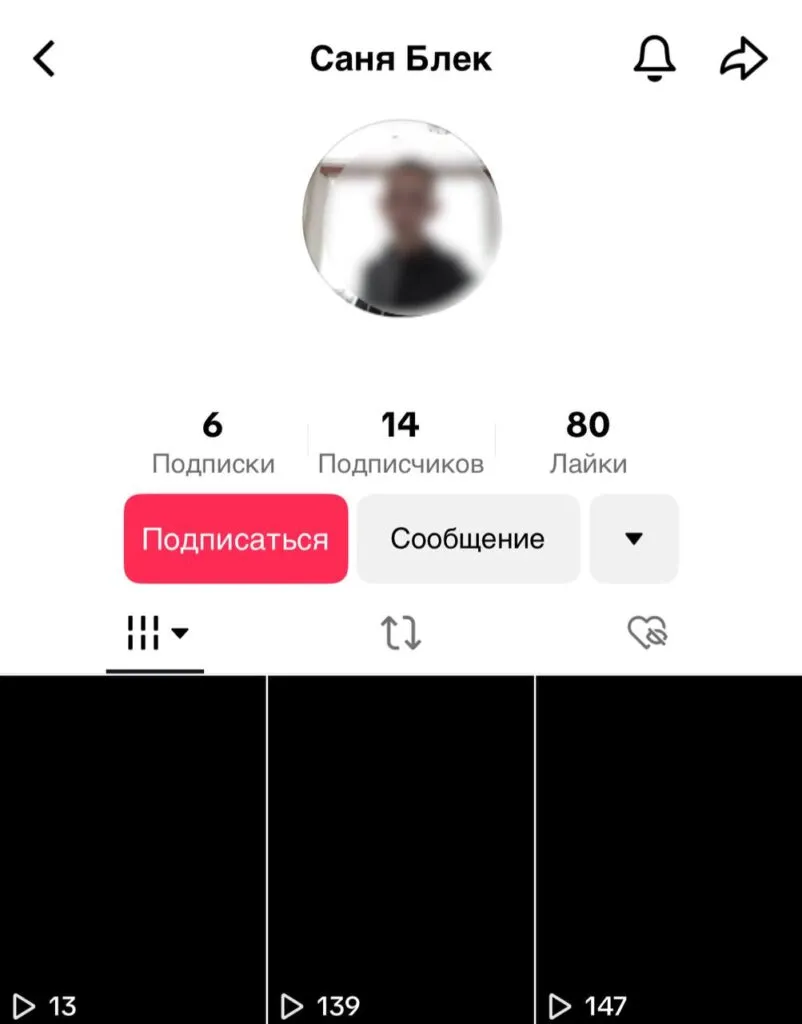Expand the dropdown arrow next to Сообщение
Screen dimensions: 802x1024
(633, 539)
